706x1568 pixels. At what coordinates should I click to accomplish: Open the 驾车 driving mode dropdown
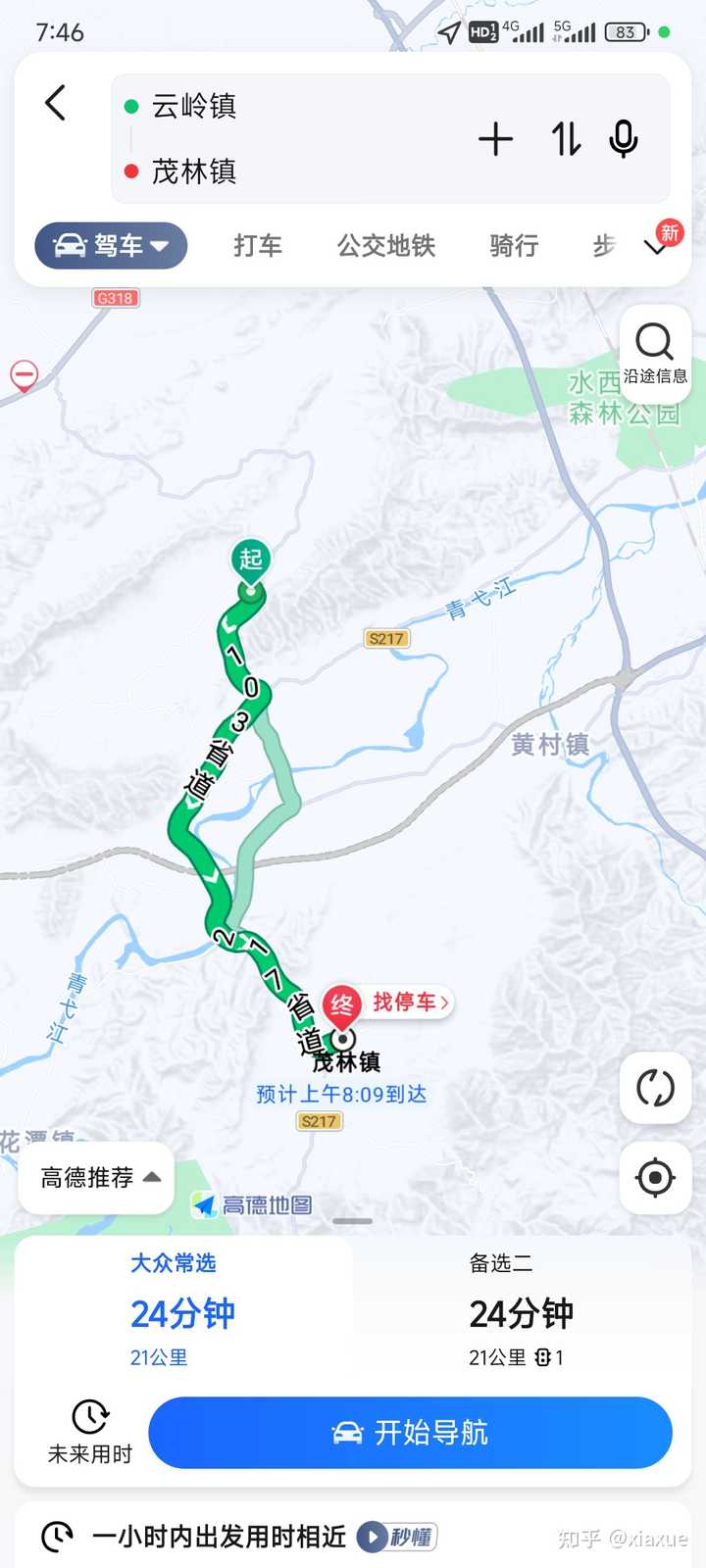click(x=111, y=245)
